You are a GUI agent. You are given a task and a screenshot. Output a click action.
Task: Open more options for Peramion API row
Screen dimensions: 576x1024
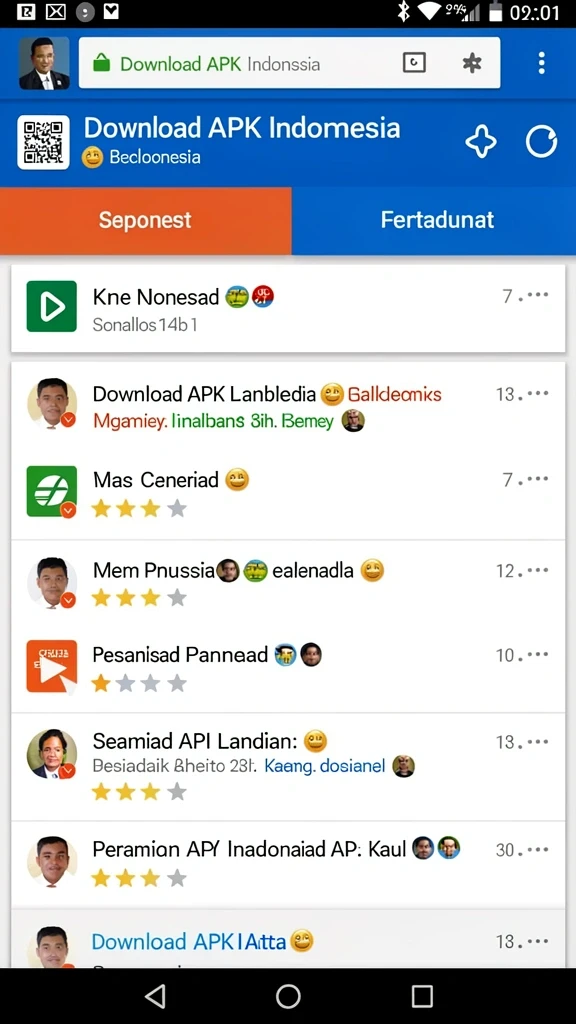coord(538,849)
